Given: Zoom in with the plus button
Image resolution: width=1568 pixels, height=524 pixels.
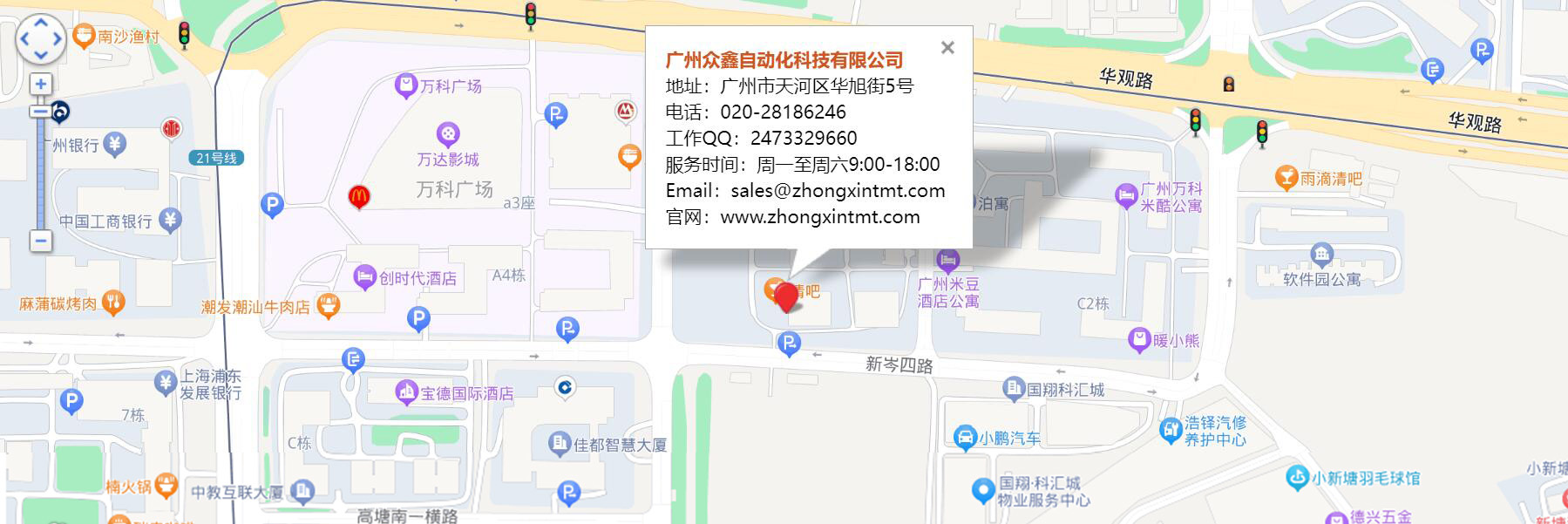Looking at the screenshot, I should click(40, 85).
